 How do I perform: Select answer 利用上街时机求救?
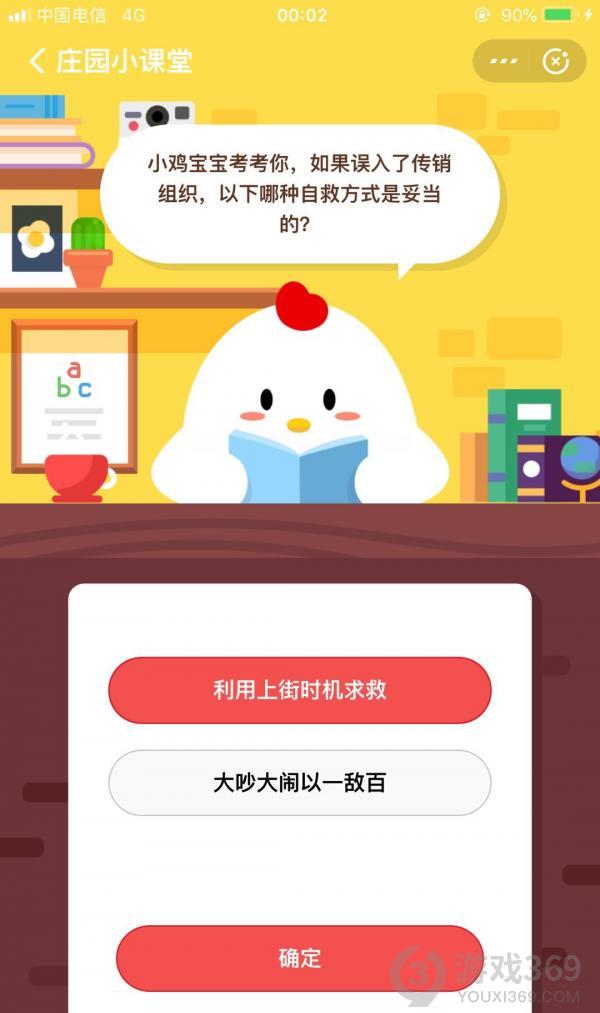pos(299,690)
